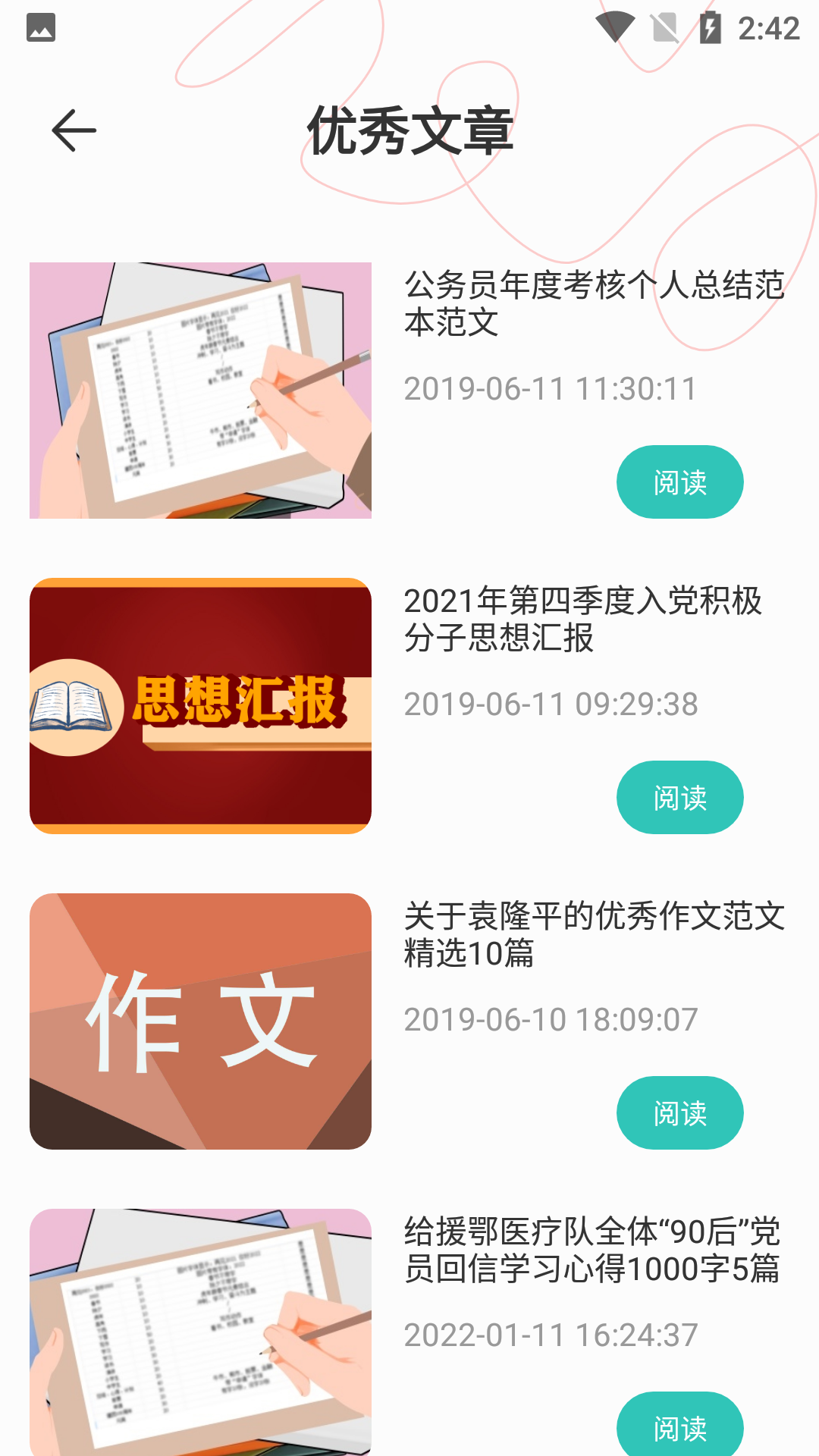Open 2021年第四季度入党积极分子思想汇报 title
The height and width of the screenshot is (1456, 819).
tap(584, 622)
